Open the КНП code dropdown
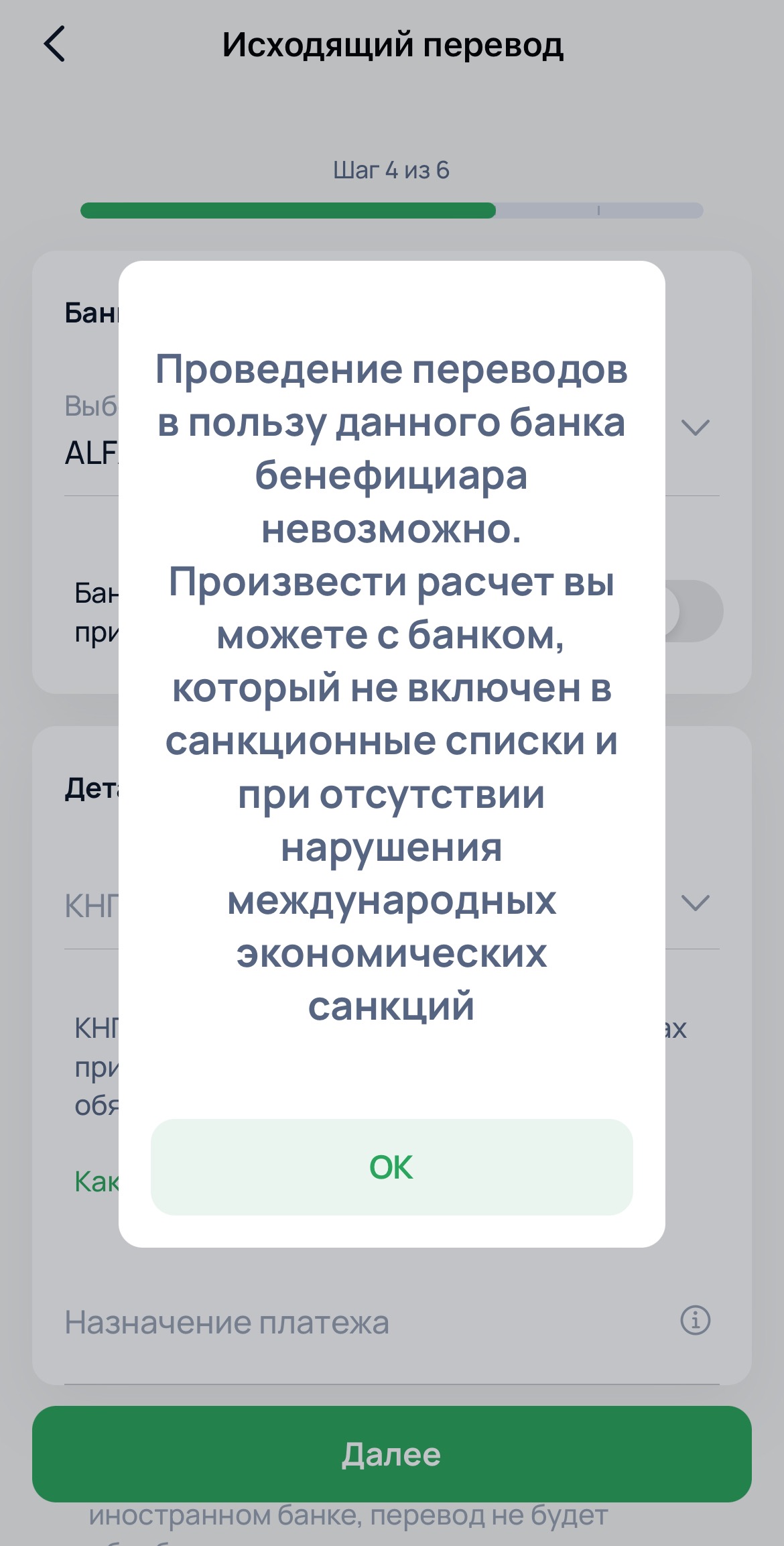The height and width of the screenshot is (1546, 784). (695, 903)
